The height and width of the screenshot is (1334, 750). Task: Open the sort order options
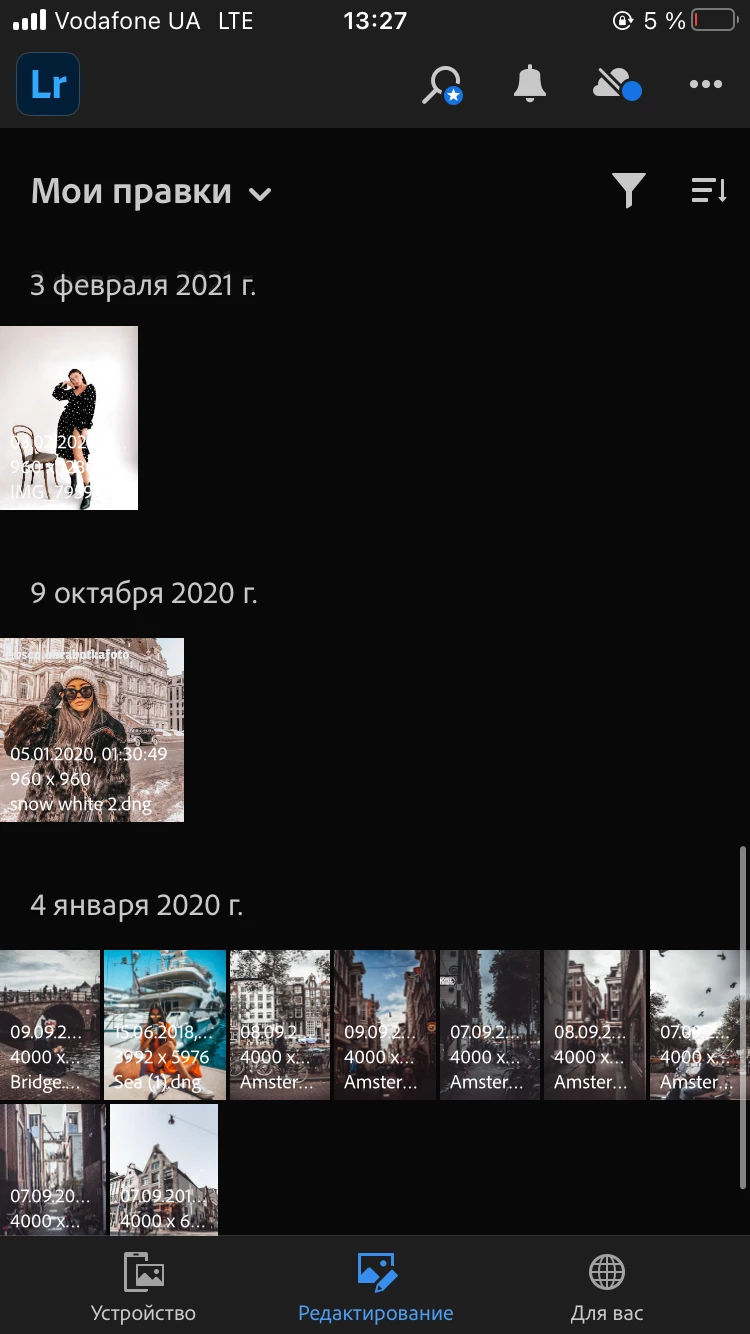click(x=709, y=190)
